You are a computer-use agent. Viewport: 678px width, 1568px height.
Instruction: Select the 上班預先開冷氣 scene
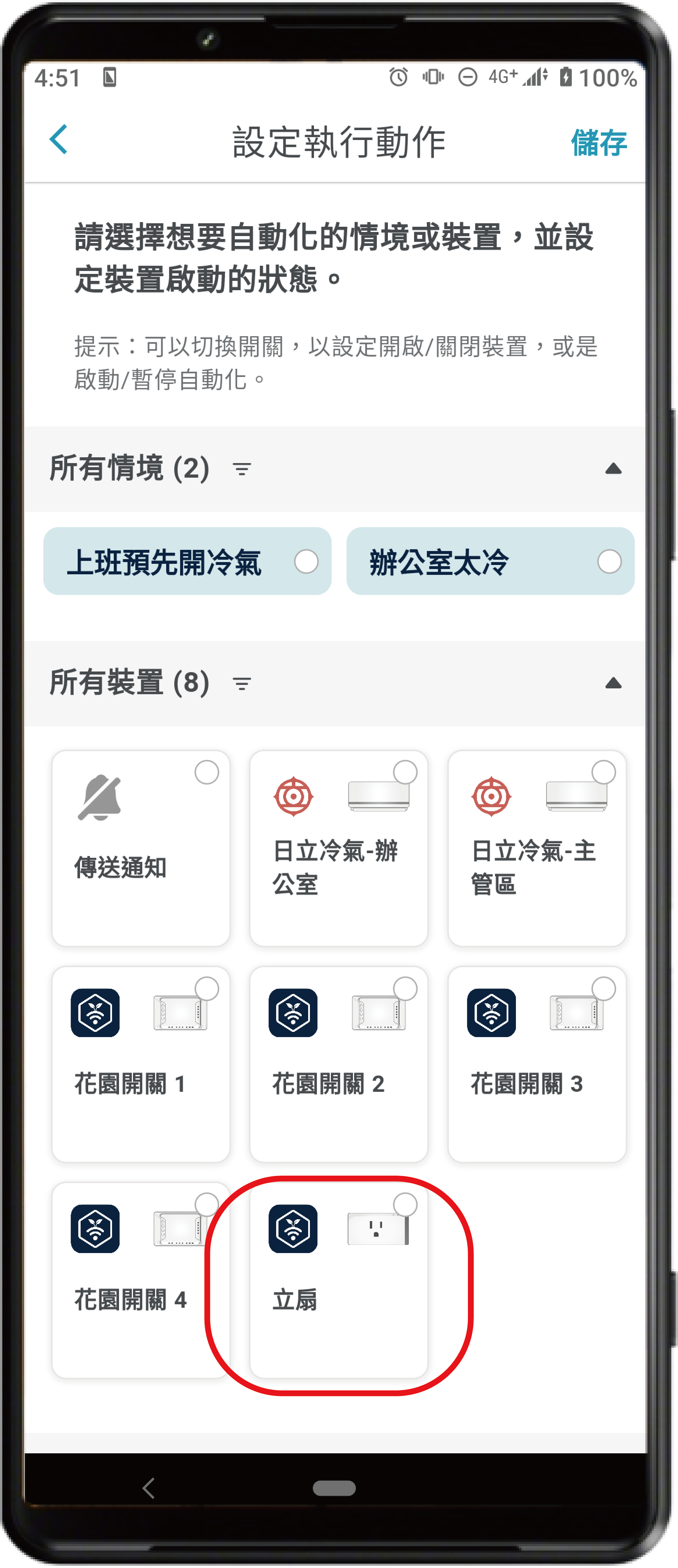click(187, 561)
